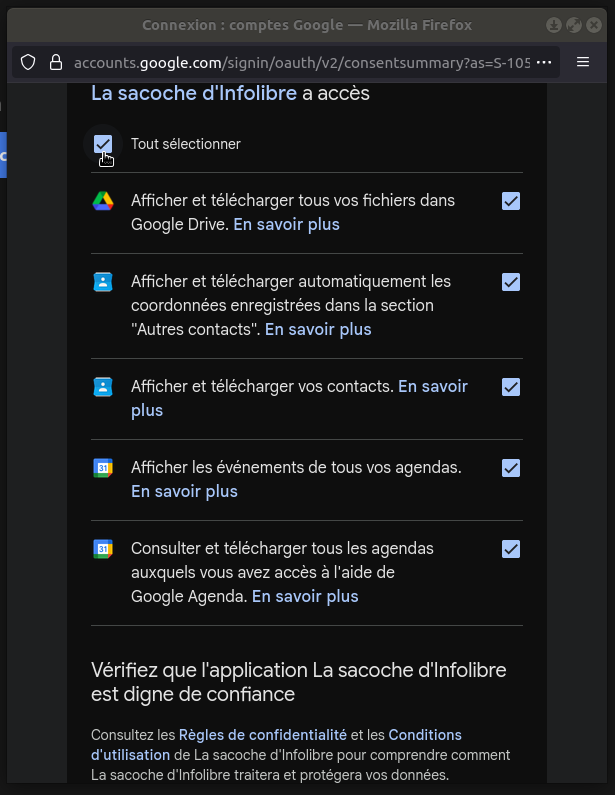Open La sacoche d'Infolibre app link
615x795 pixels.
pos(193,93)
